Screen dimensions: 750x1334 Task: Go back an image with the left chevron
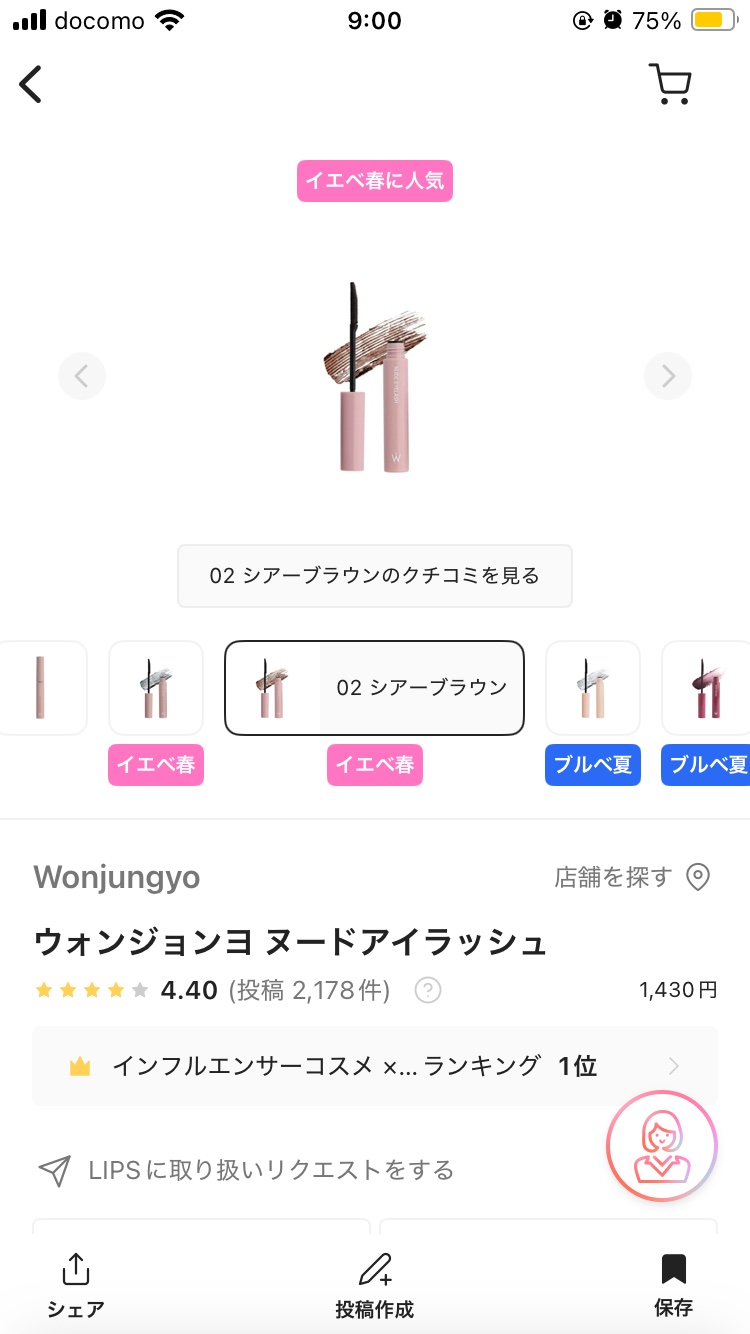pos(82,376)
